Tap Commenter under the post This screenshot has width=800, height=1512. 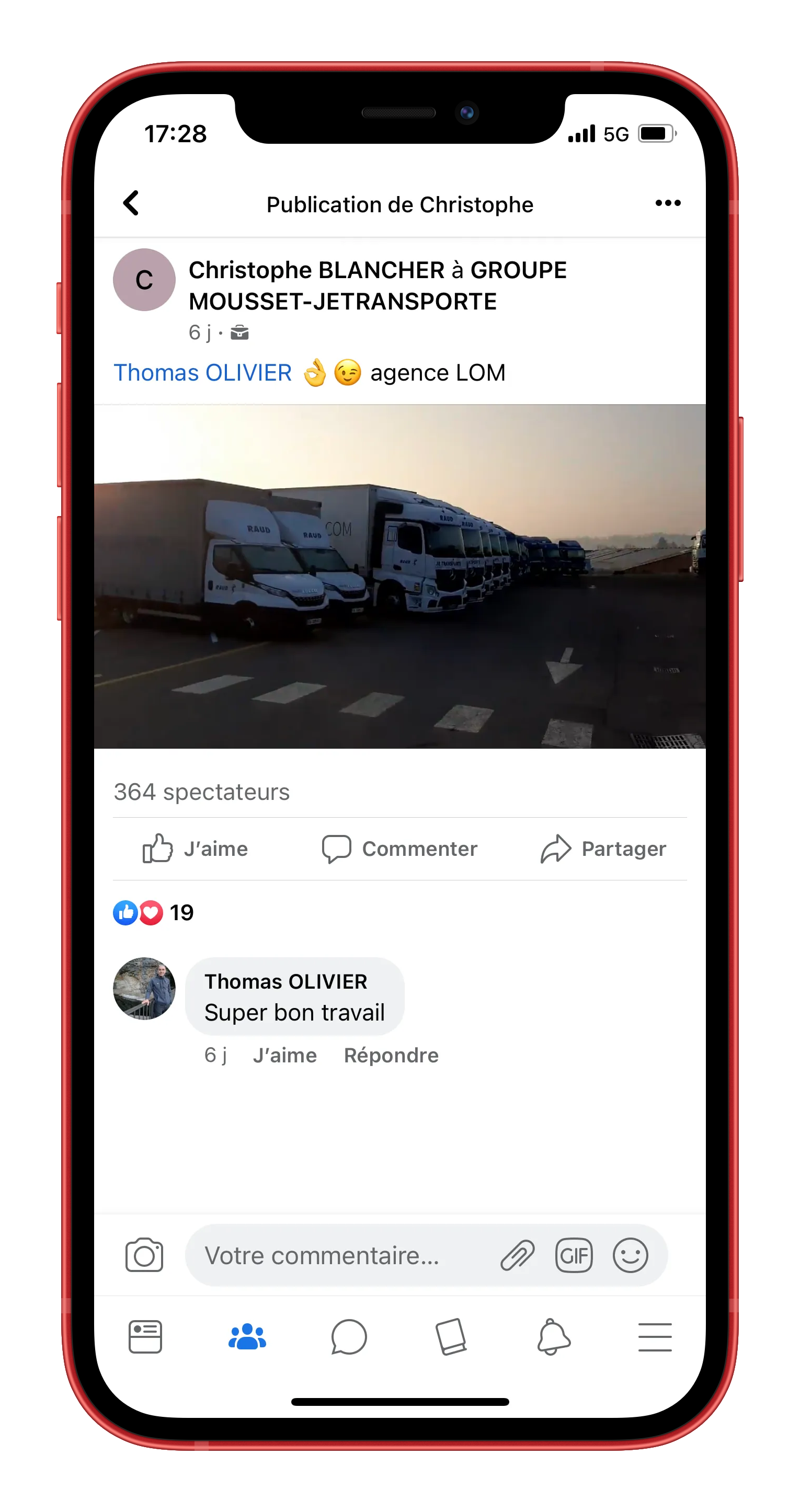pos(399,849)
